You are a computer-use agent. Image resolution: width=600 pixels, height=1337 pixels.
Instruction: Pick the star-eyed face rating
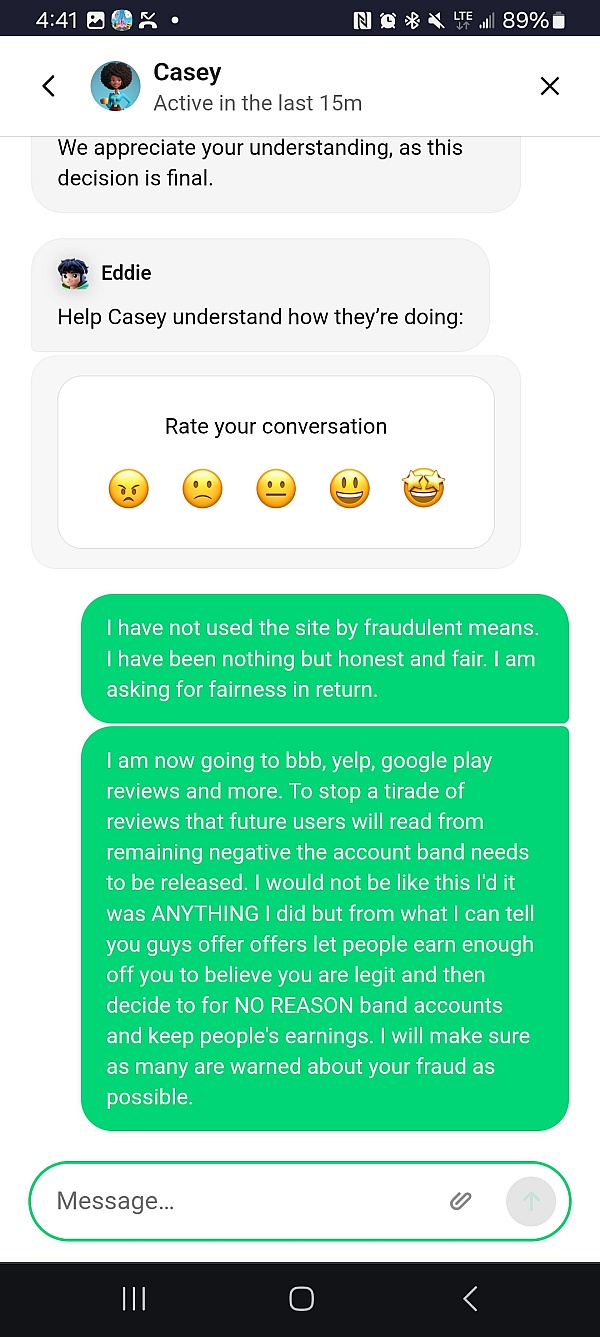[x=423, y=490]
